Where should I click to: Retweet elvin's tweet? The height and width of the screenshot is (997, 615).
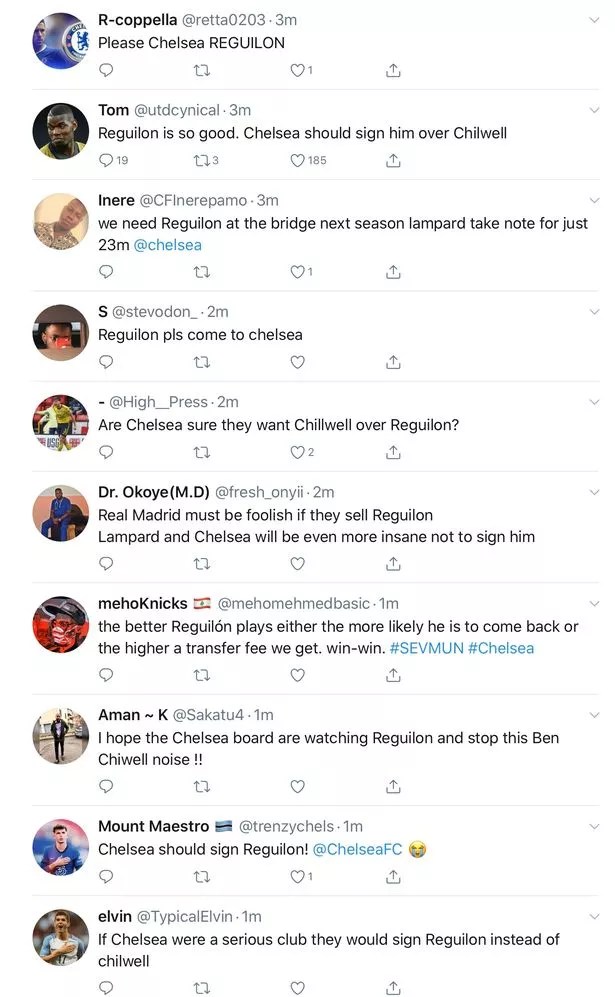pyautogui.click(x=202, y=988)
